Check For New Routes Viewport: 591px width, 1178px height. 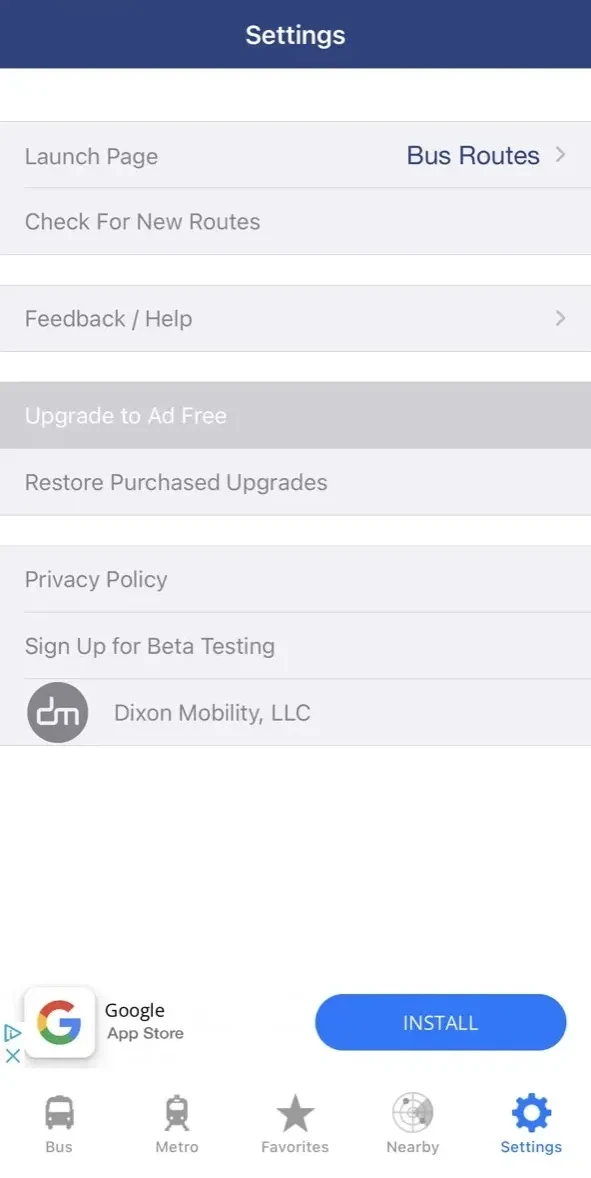pyautogui.click(x=295, y=222)
